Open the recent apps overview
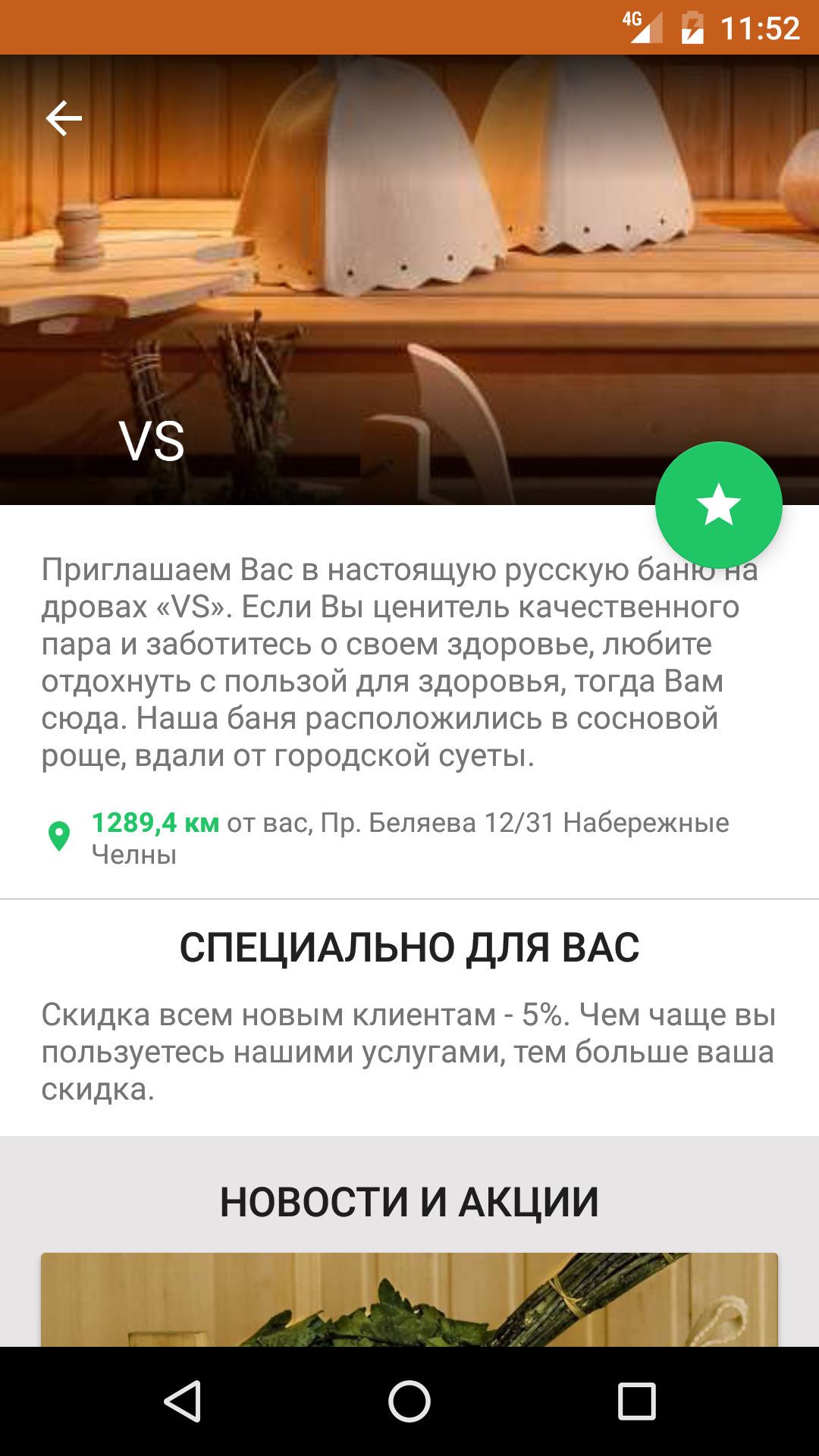The width and height of the screenshot is (819, 1456). point(636,1401)
